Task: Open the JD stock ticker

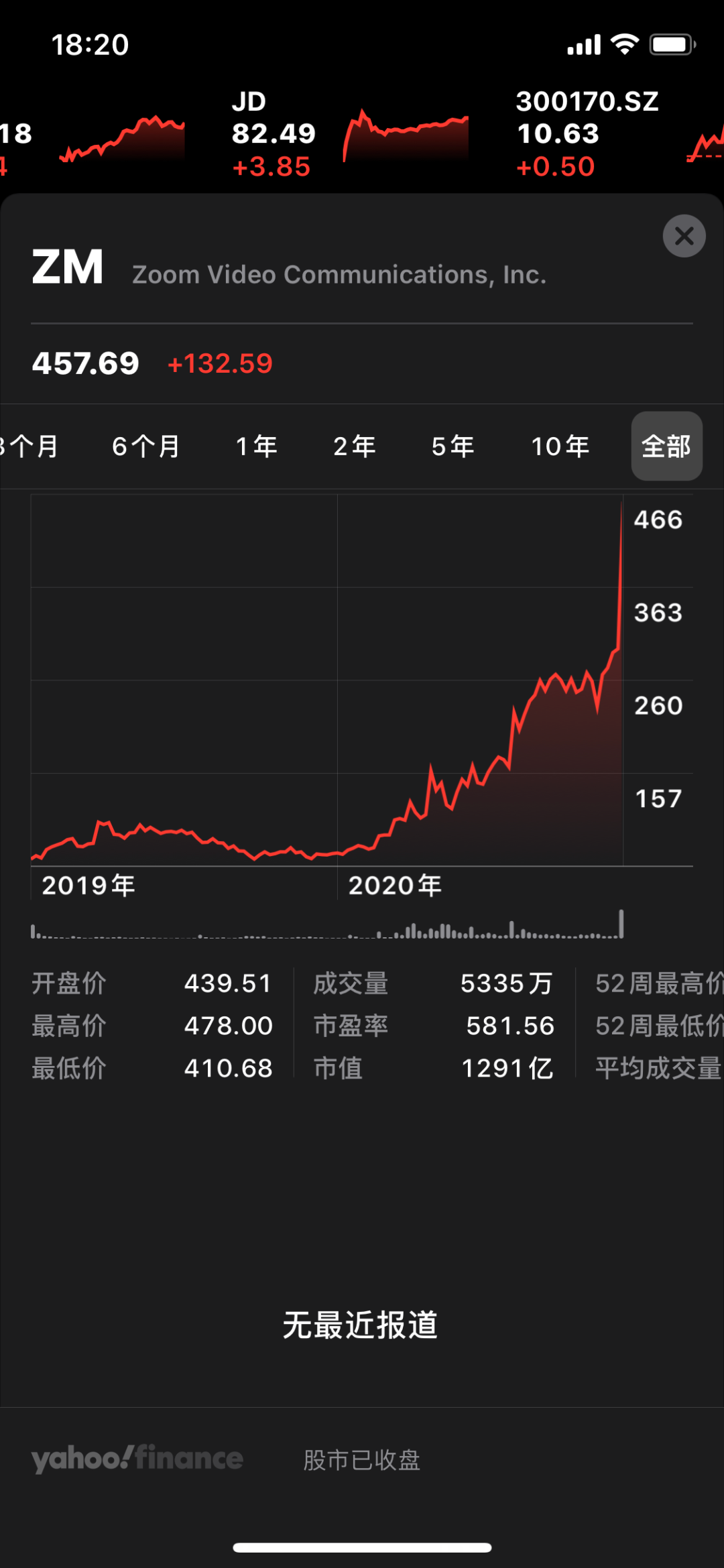Action: click(x=349, y=134)
